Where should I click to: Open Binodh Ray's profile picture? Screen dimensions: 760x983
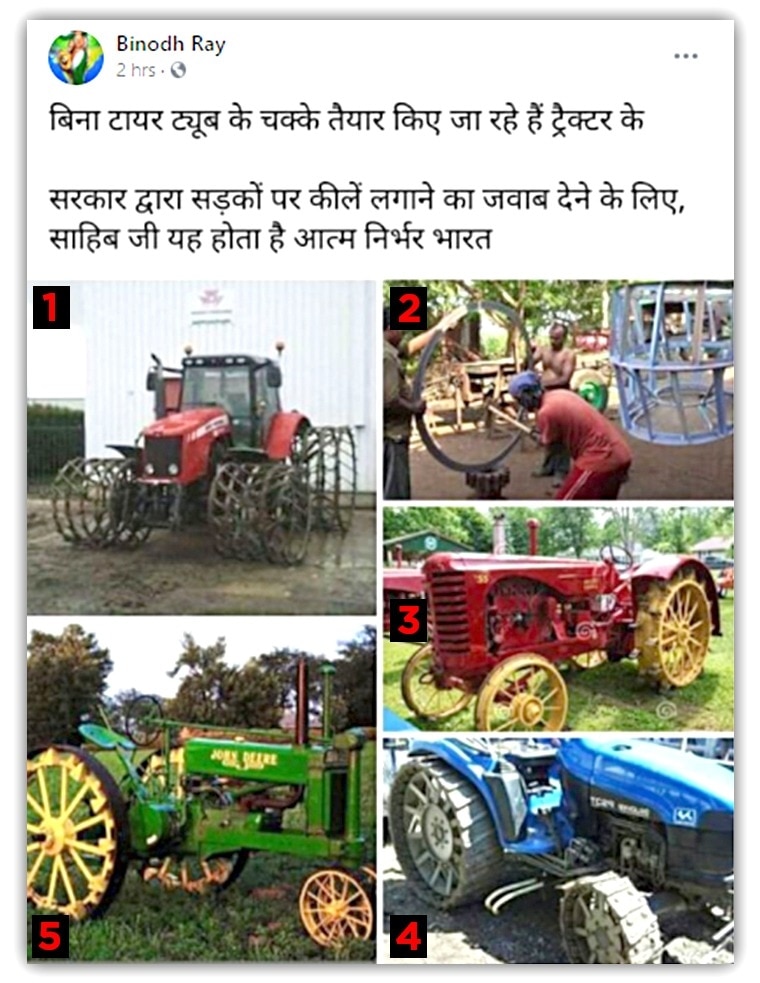(x=76, y=57)
